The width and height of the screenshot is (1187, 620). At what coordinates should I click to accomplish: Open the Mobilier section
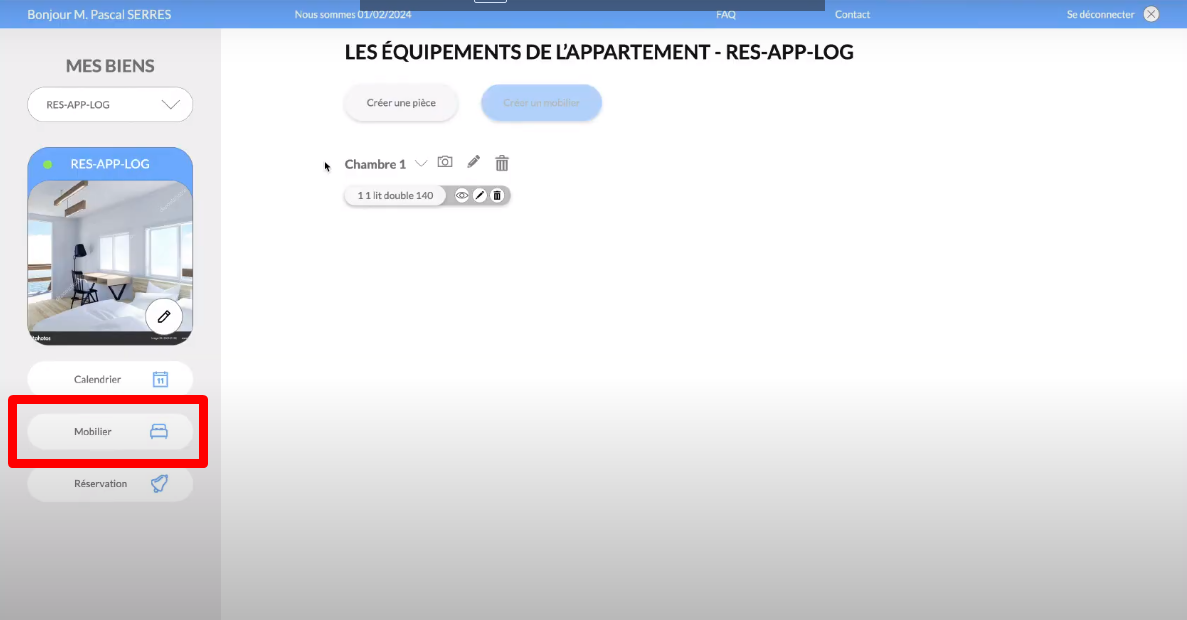pyautogui.click(x=110, y=432)
